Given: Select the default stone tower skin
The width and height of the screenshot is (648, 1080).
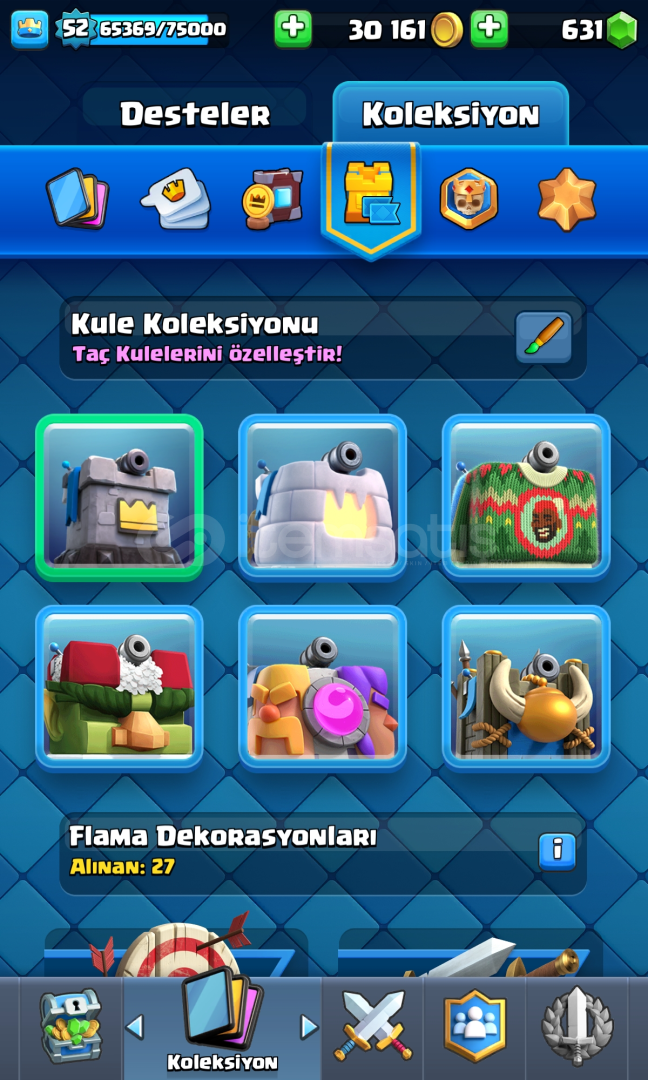Looking at the screenshot, I should (x=119, y=497).
